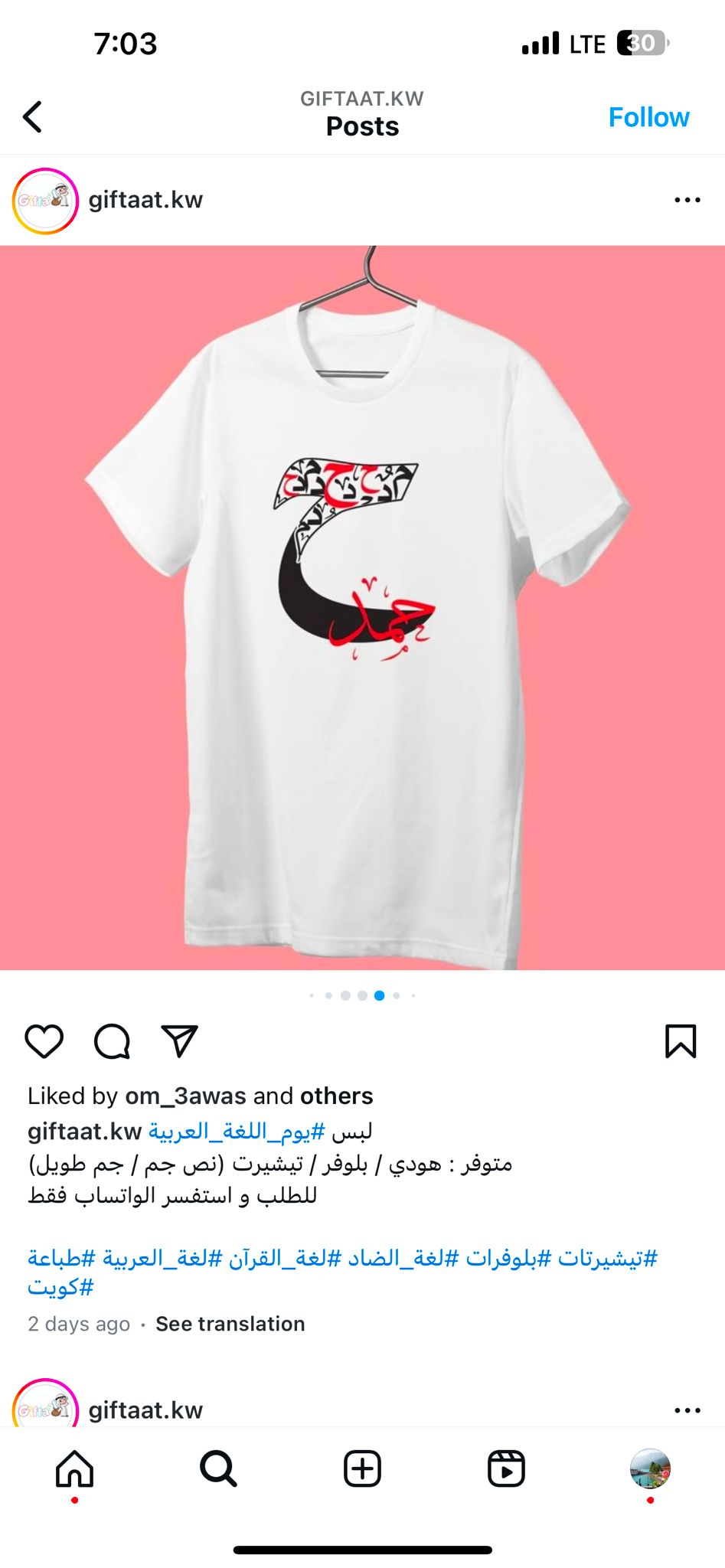Open the white t-shirt photo

[x=362, y=608]
